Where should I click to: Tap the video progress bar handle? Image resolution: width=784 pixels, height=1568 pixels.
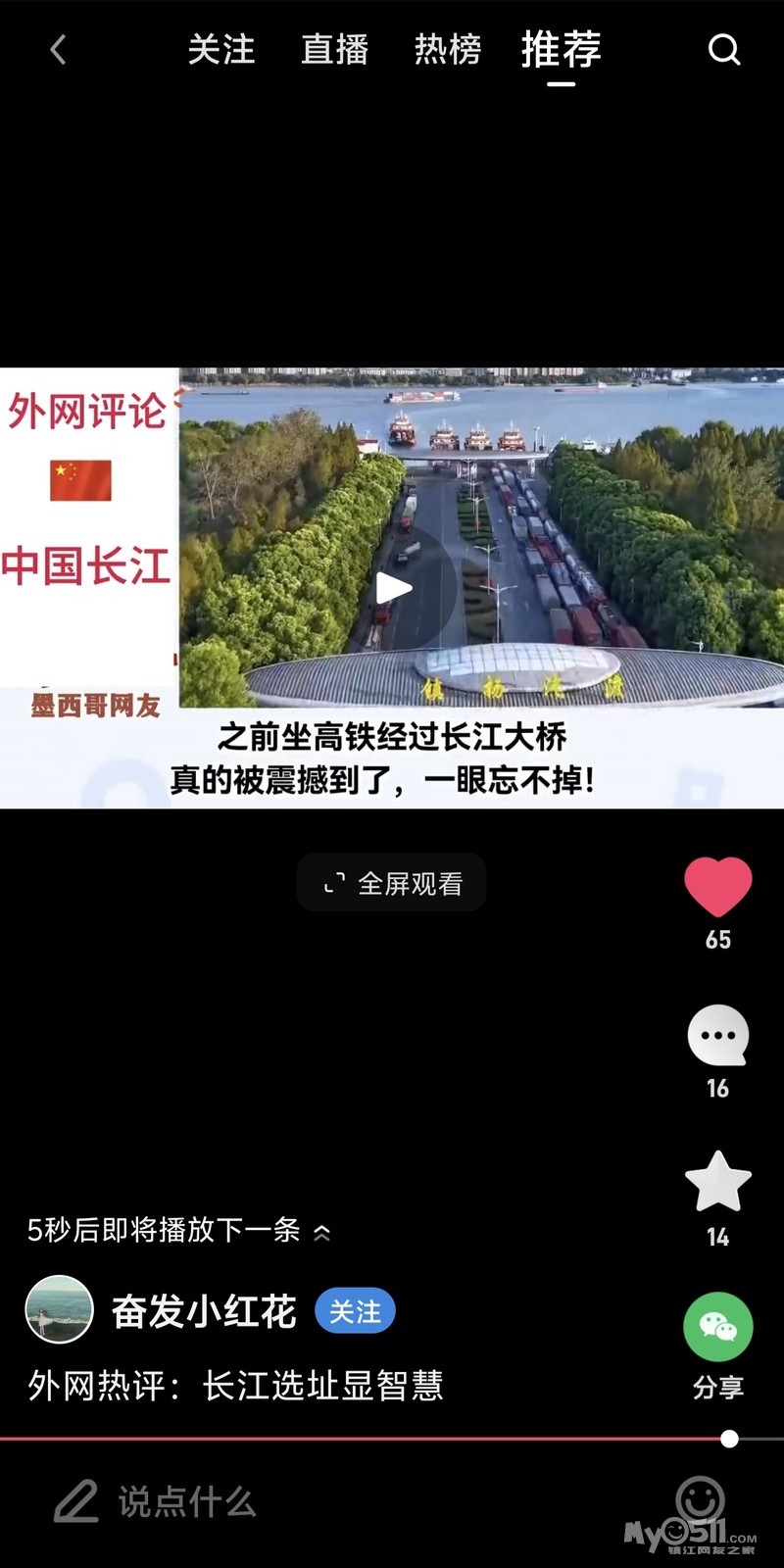(x=729, y=1439)
